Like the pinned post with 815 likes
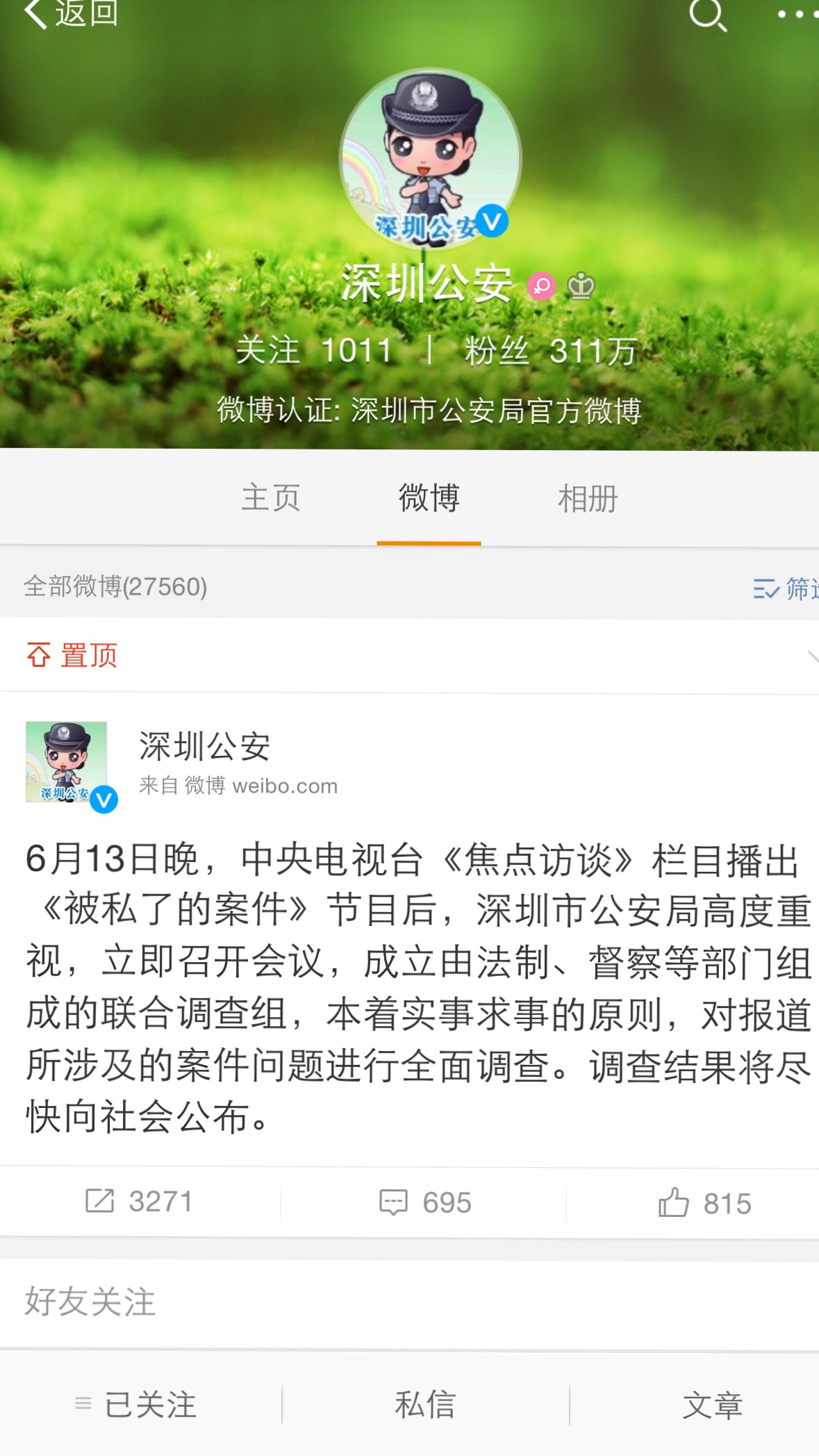The image size is (819, 1456). pyautogui.click(x=704, y=1203)
